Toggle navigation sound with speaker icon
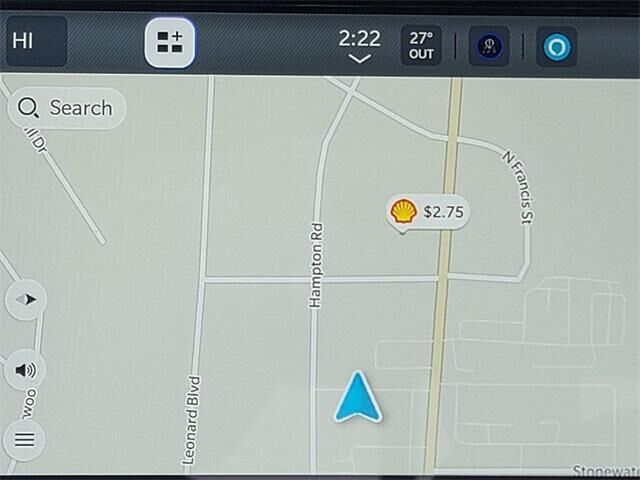The height and width of the screenshot is (480, 640). tap(25, 371)
